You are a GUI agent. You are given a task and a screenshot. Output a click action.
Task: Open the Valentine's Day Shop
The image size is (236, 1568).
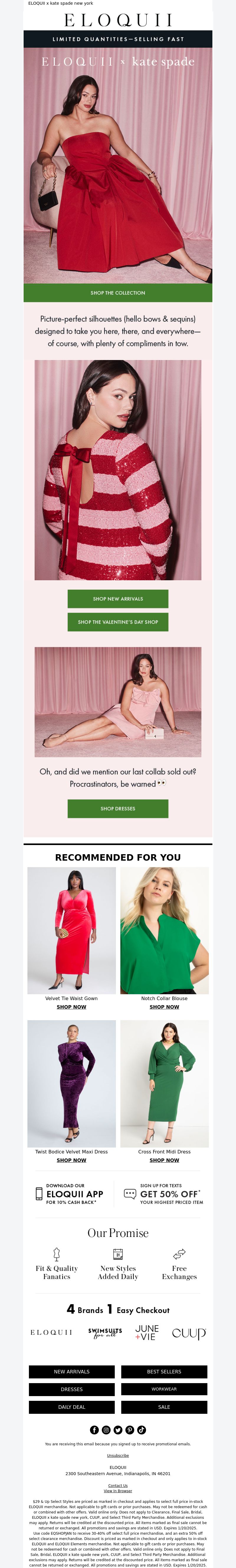pyautogui.click(x=118, y=622)
